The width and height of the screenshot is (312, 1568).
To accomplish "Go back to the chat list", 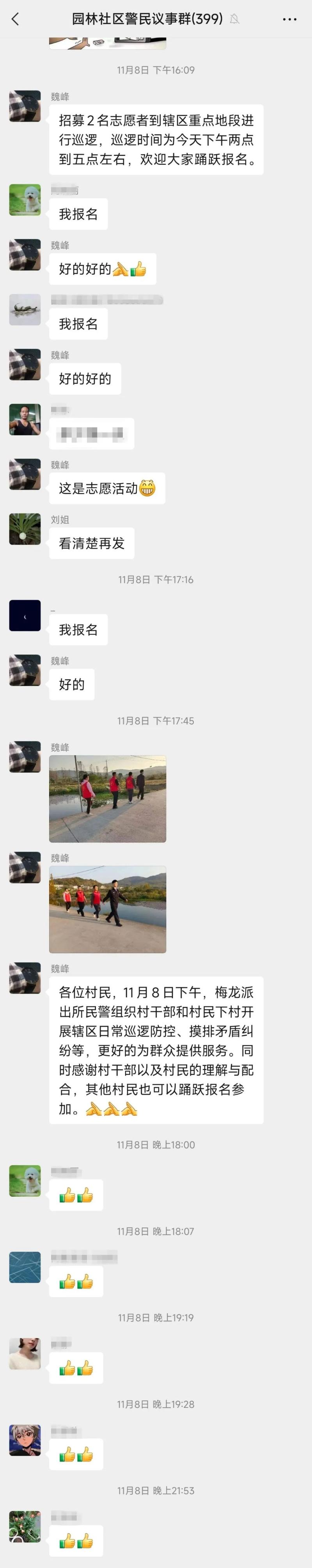I will 16,19.
